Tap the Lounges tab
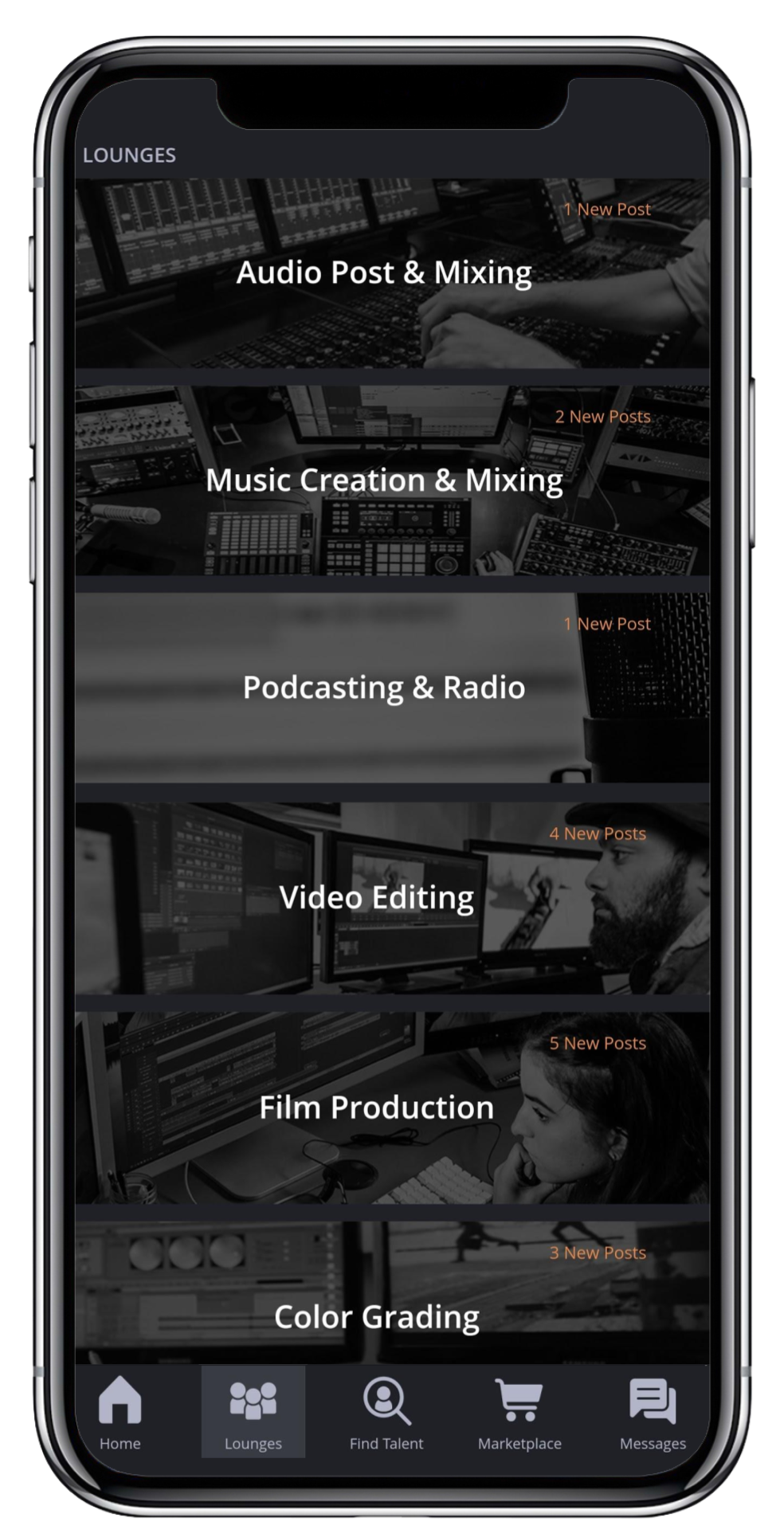This screenshot has height=1537, width=784. (253, 1412)
